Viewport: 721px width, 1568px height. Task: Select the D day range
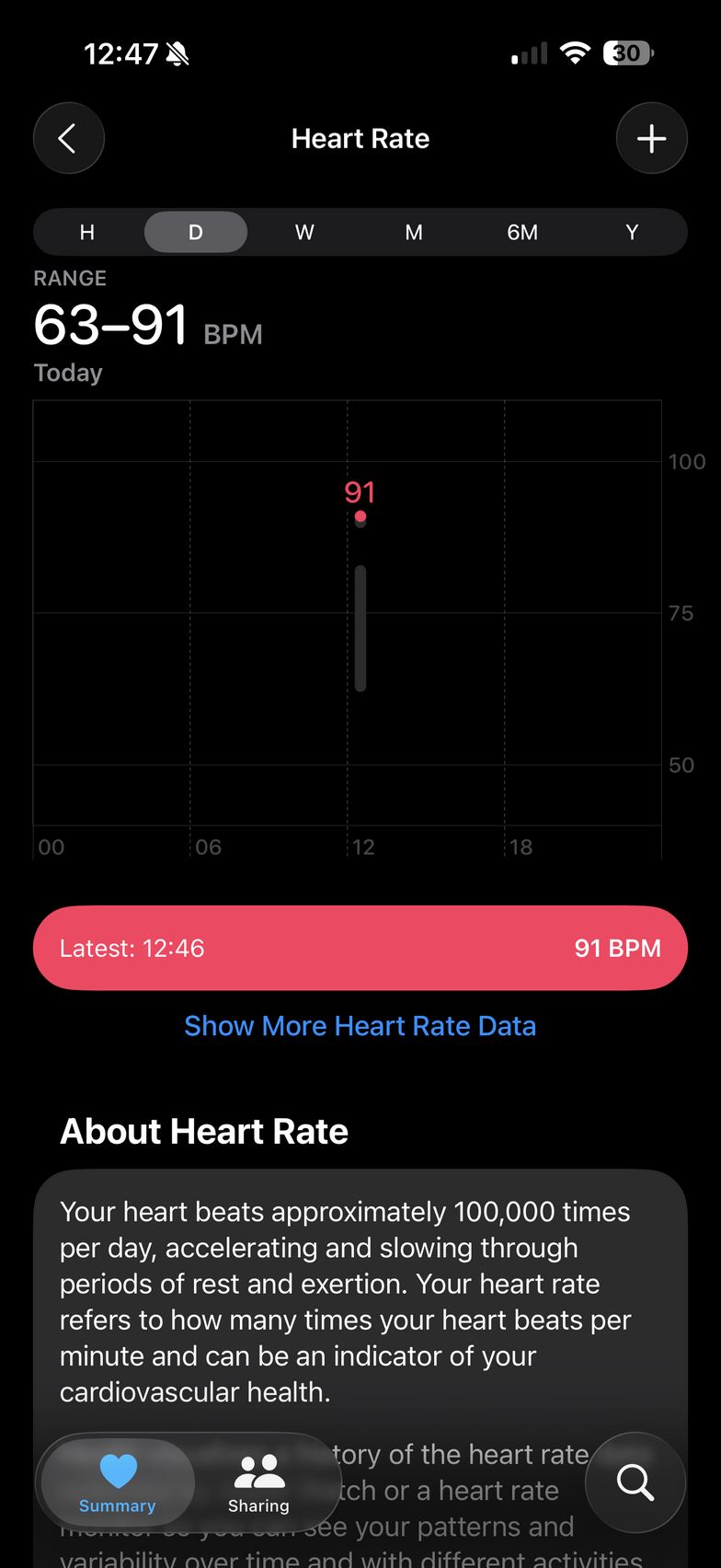(x=196, y=232)
